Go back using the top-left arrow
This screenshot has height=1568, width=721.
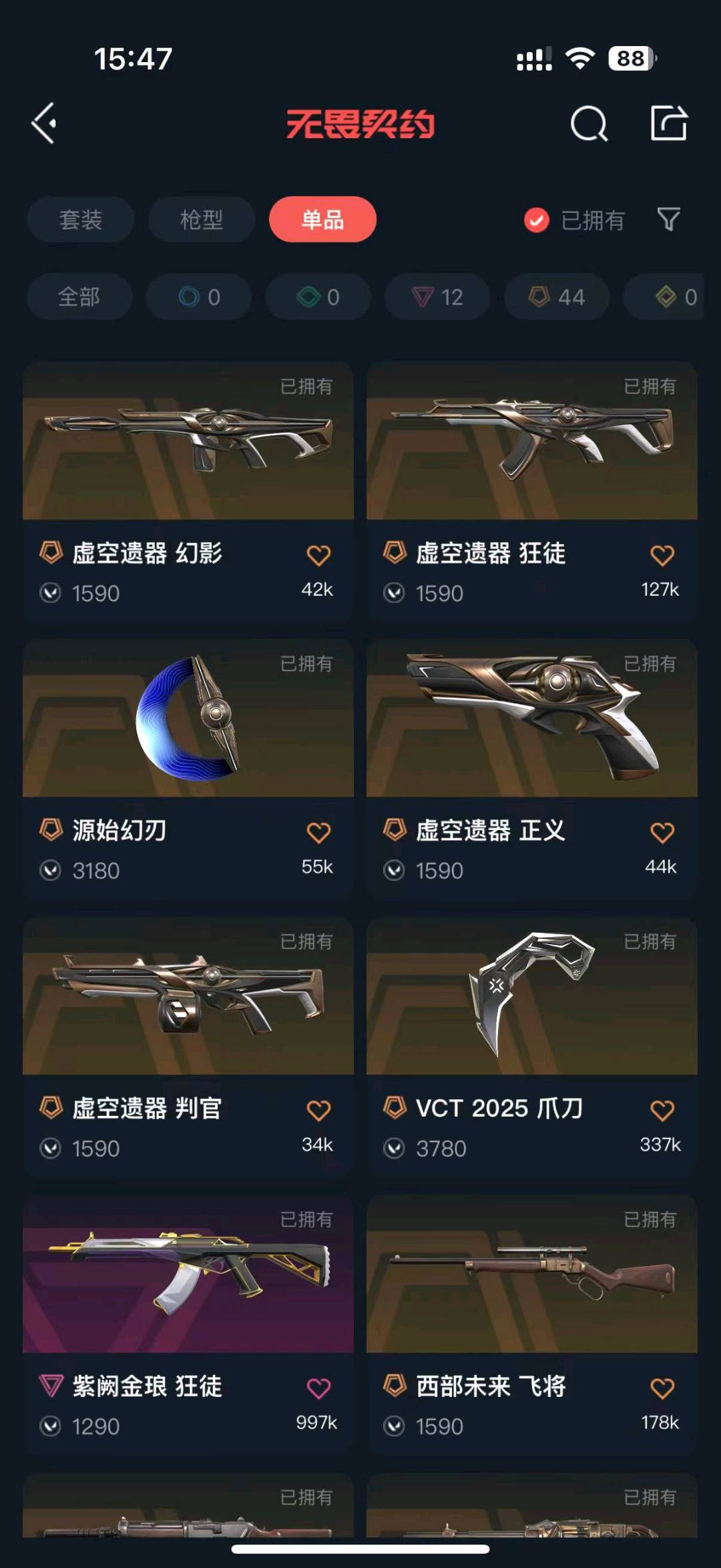click(44, 124)
